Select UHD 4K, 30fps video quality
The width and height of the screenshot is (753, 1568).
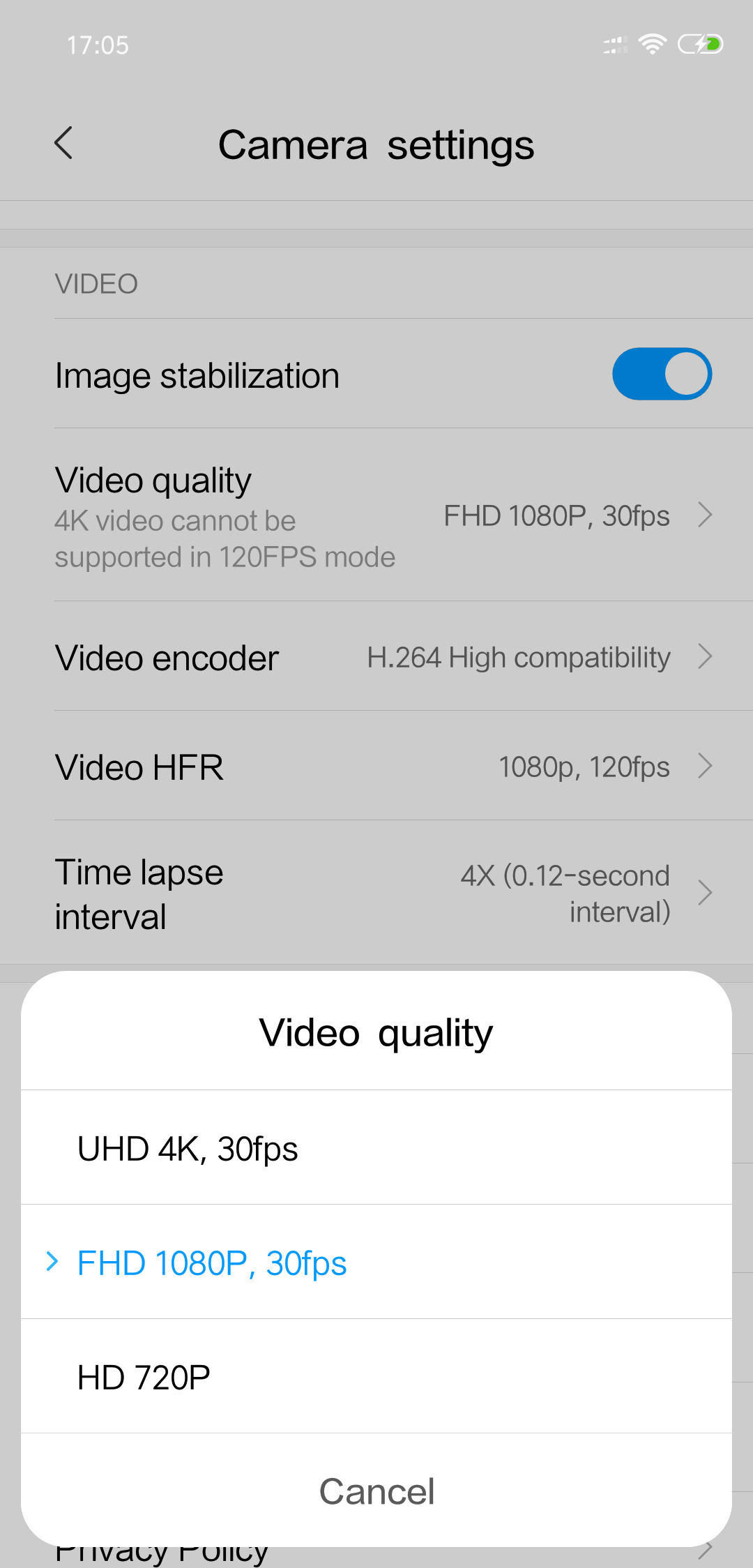[x=376, y=1147]
